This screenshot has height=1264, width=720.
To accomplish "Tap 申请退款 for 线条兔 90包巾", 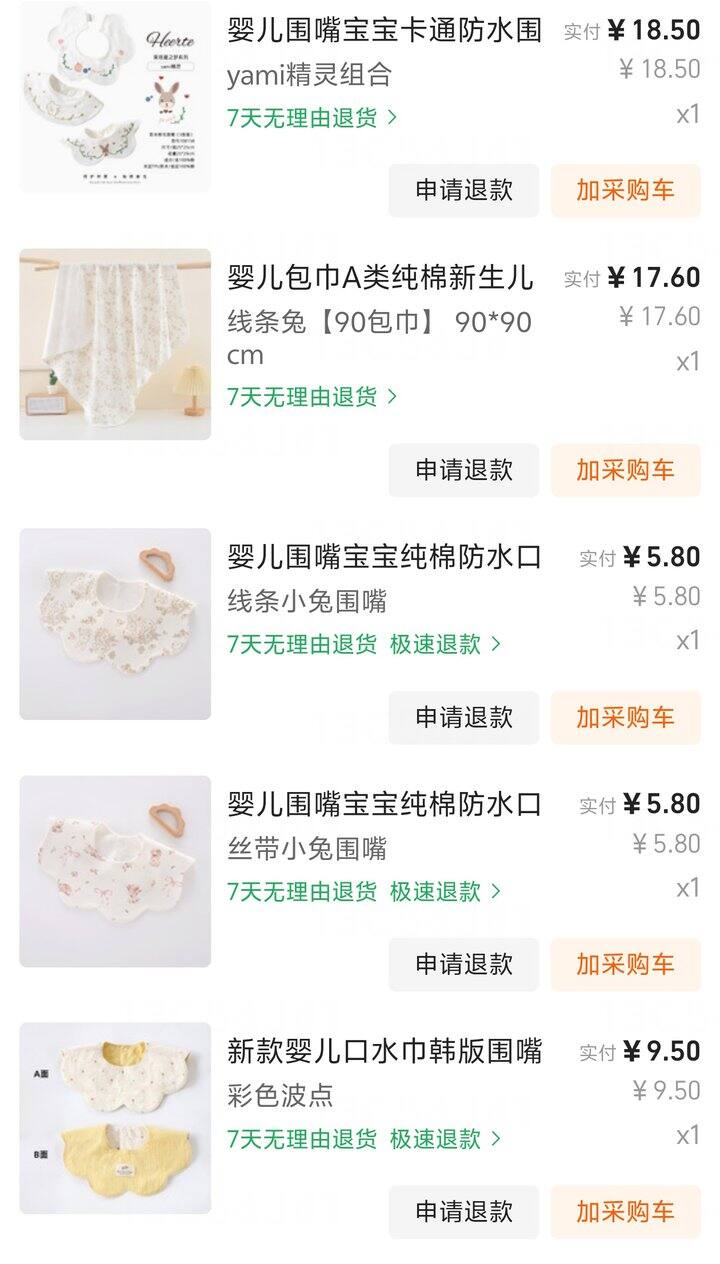I will tap(463, 470).
